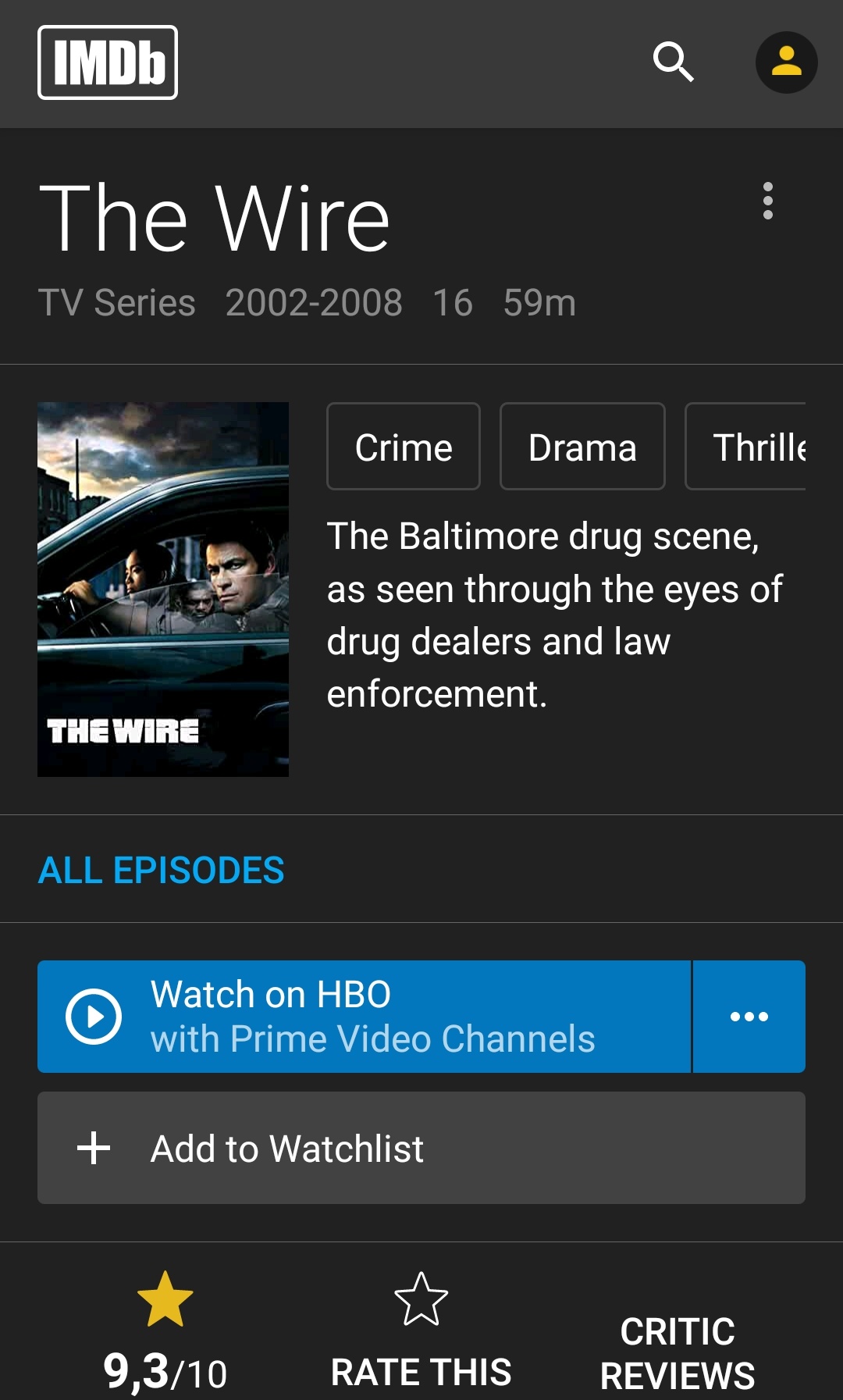Image resolution: width=843 pixels, height=1400 pixels.
Task: Open the overflow menu beside The Wire
Action: point(768,201)
